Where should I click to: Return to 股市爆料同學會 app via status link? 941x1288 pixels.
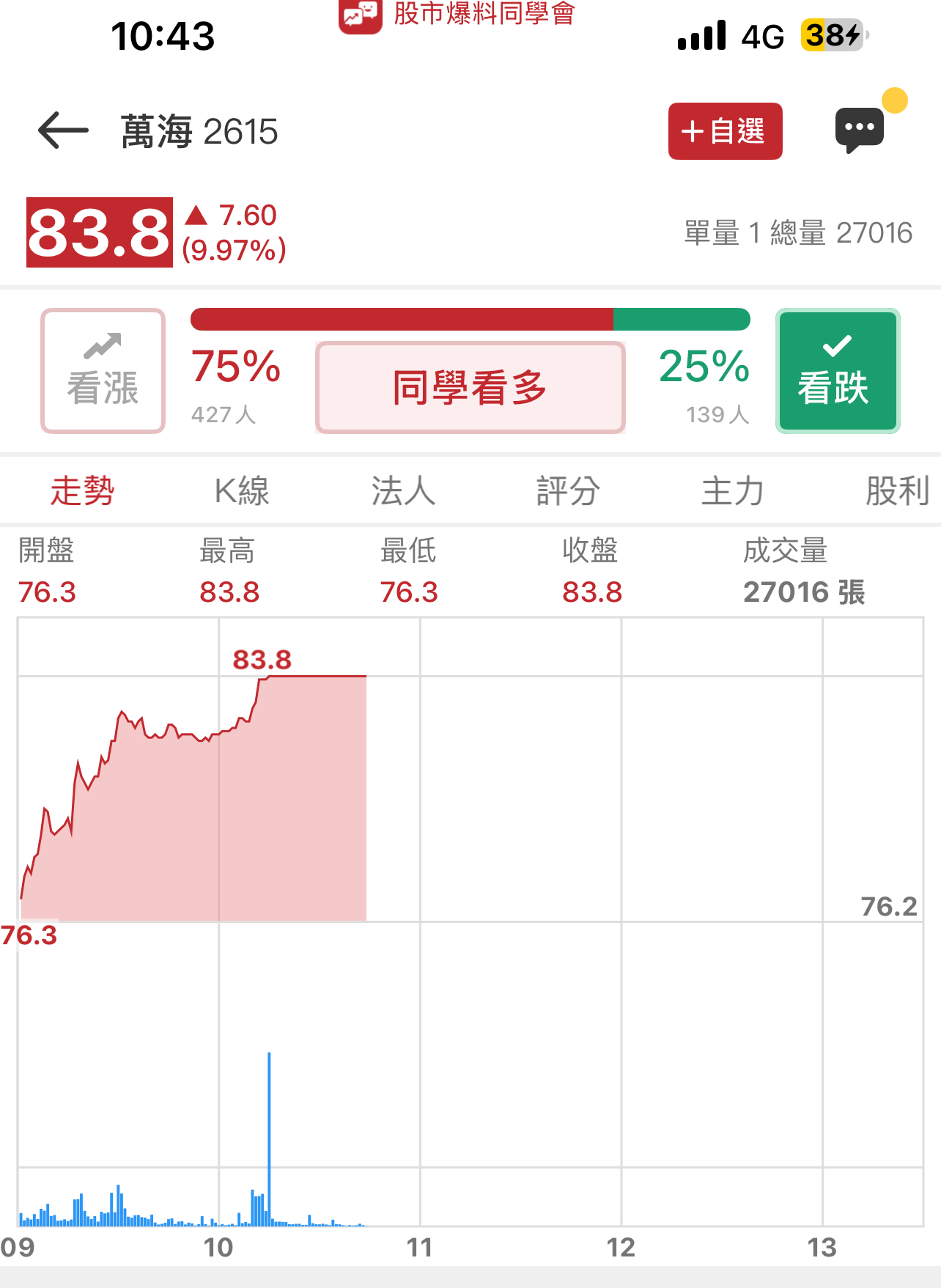(x=457, y=15)
